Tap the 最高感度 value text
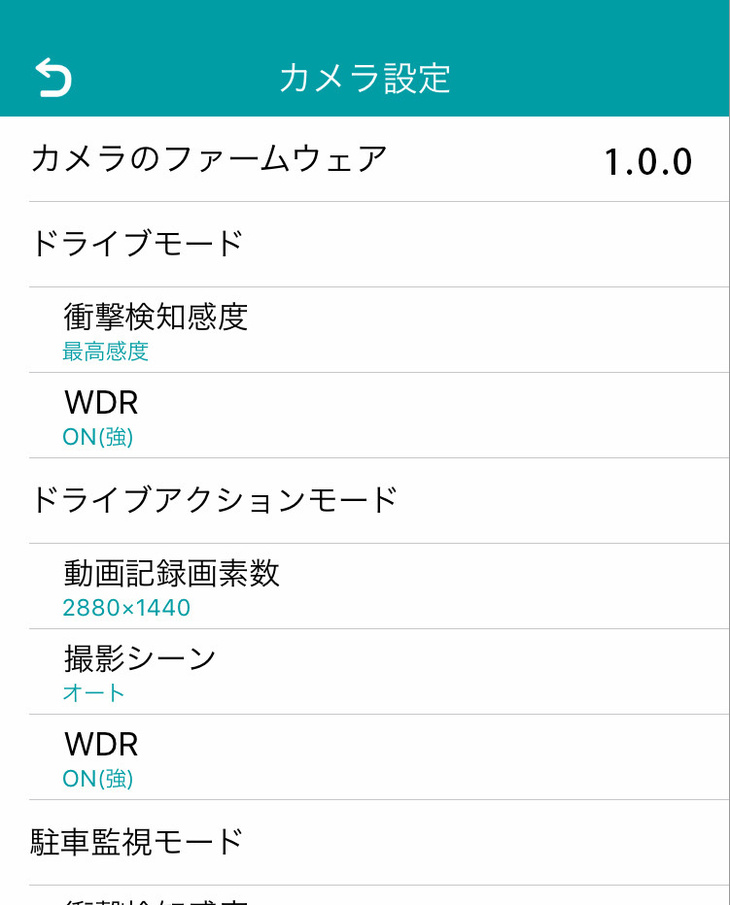Image resolution: width=730 pixels, height=905 pixels. pyautogui.click(x=106, y=353)
